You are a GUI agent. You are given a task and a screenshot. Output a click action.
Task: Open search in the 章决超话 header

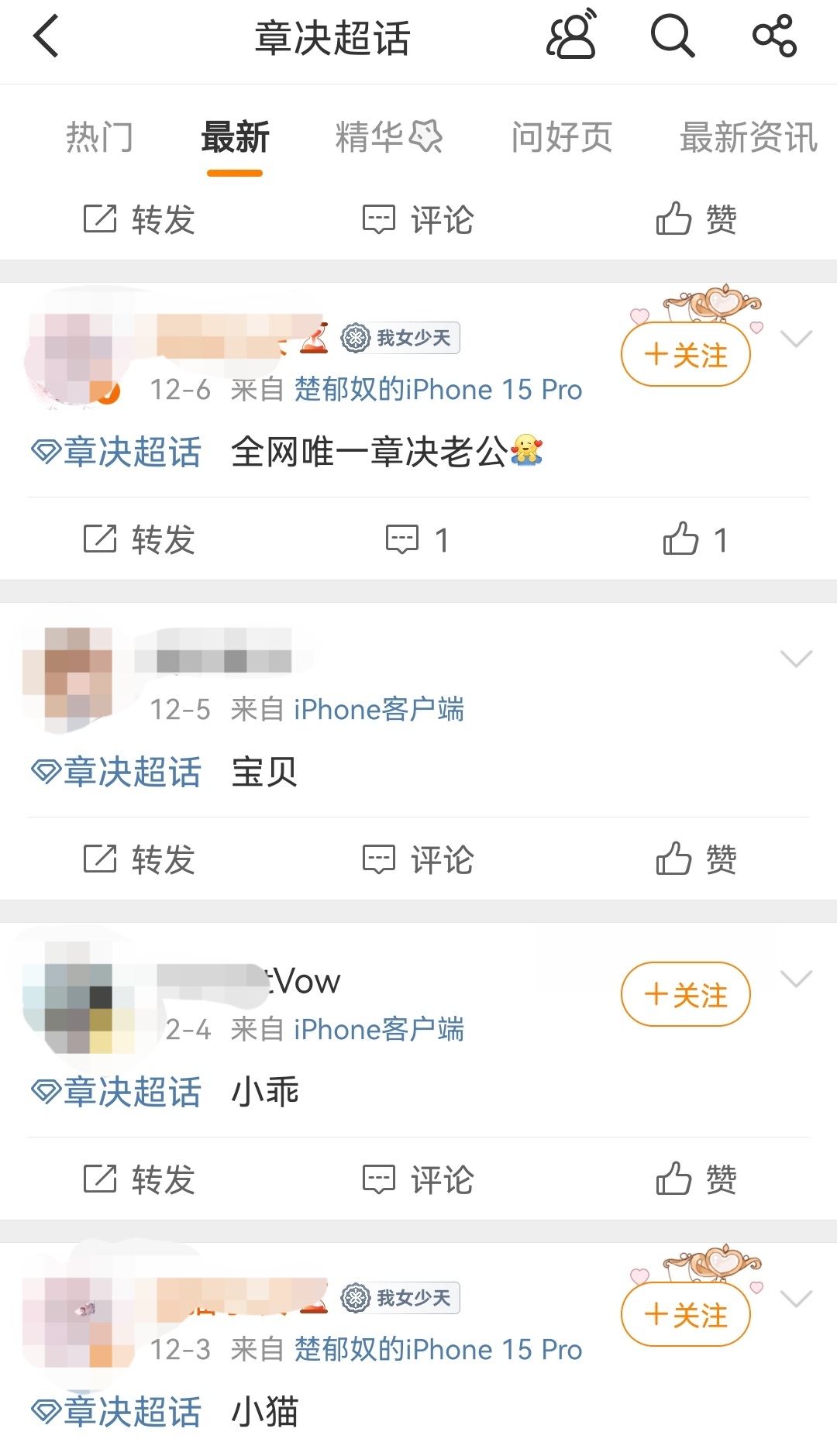[x=672, y=36]
